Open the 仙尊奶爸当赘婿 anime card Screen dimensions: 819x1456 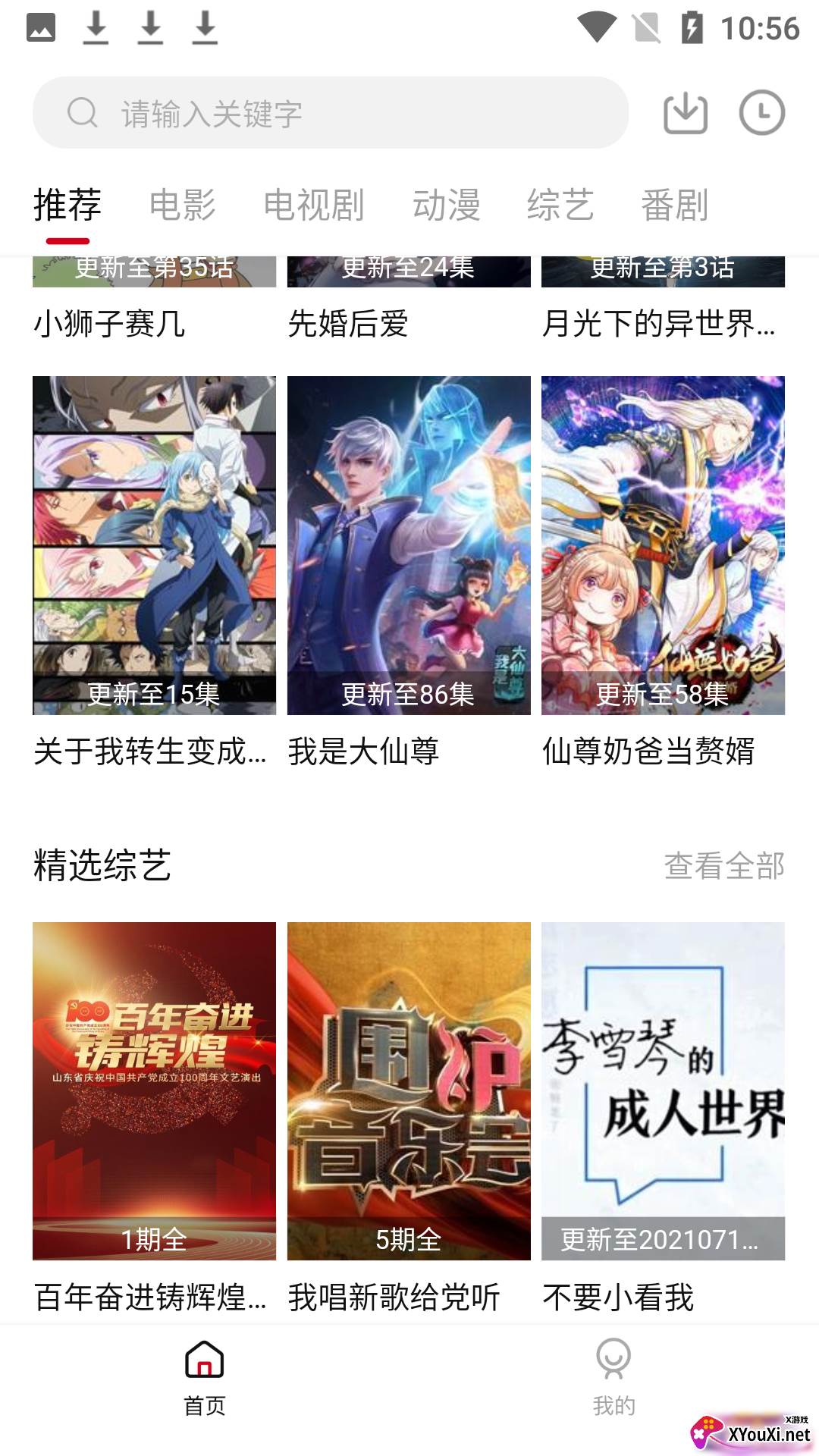point(663,546)
